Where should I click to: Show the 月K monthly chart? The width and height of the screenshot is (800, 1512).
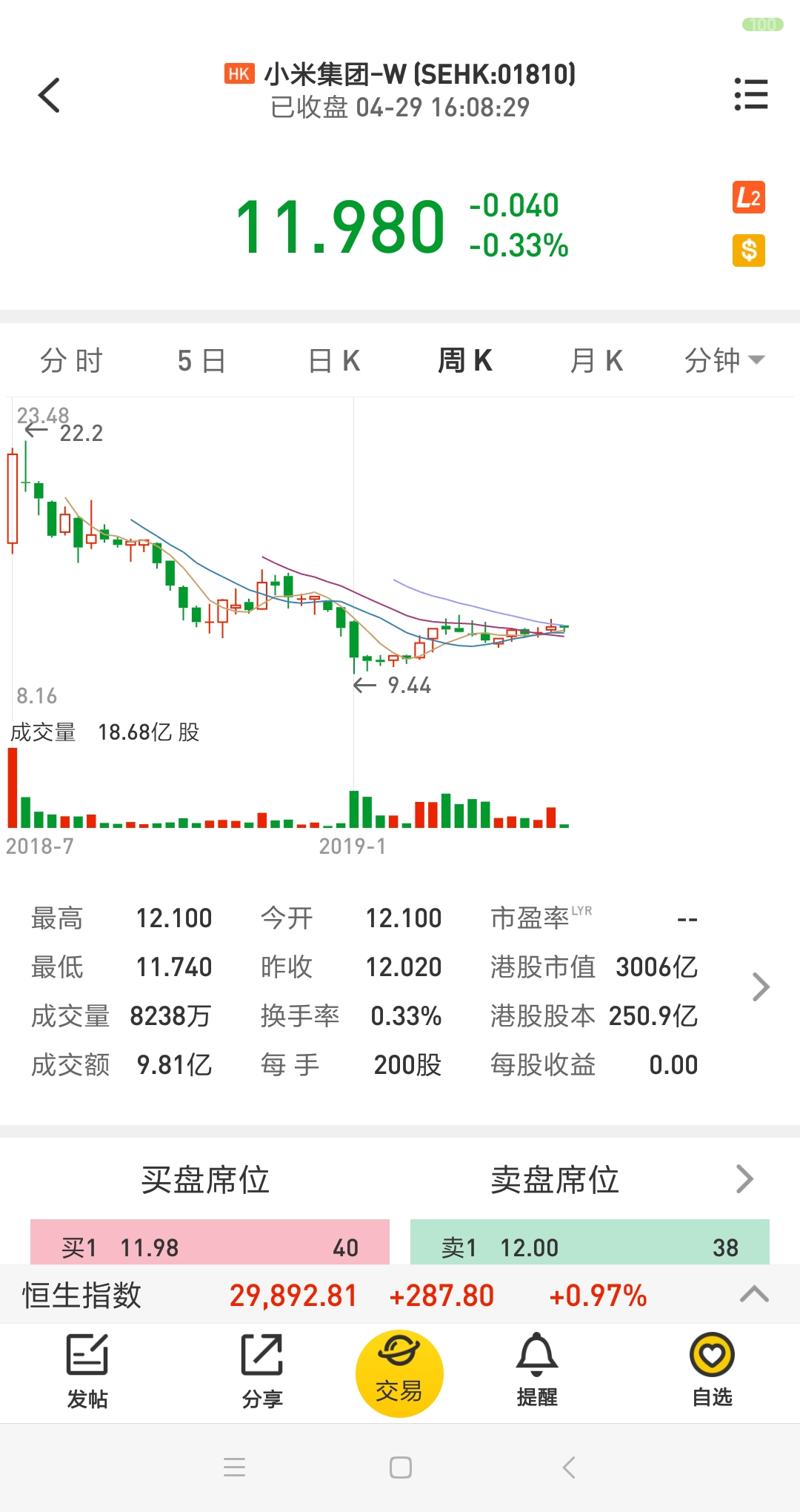click(x=596, y=361)
